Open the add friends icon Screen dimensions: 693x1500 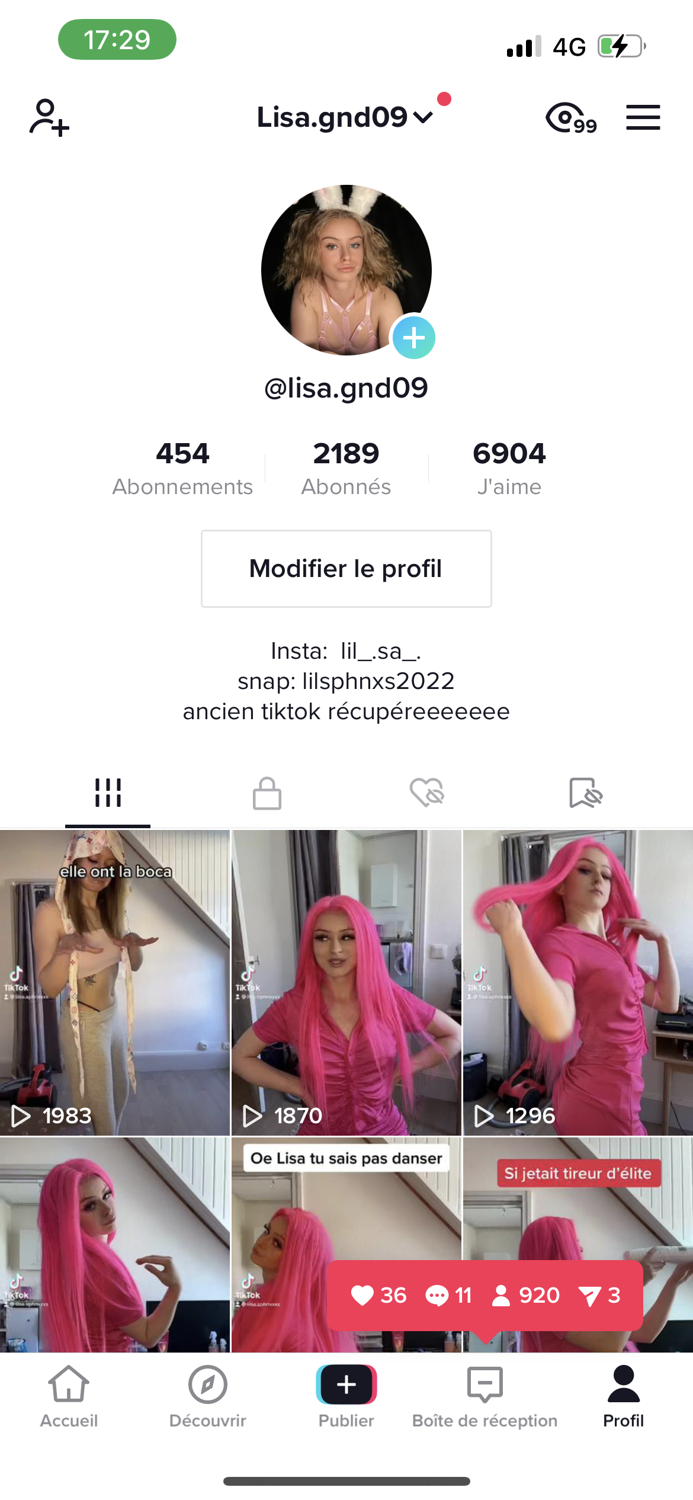pos(49,117)
